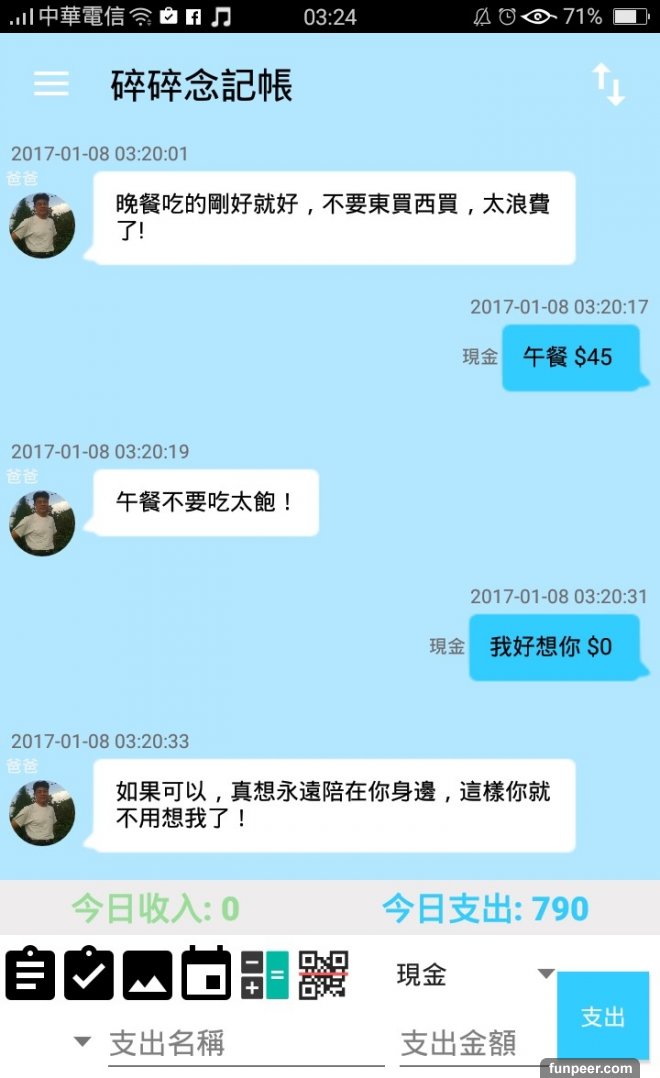Tap the blue 支出 button

(603, 1016)
